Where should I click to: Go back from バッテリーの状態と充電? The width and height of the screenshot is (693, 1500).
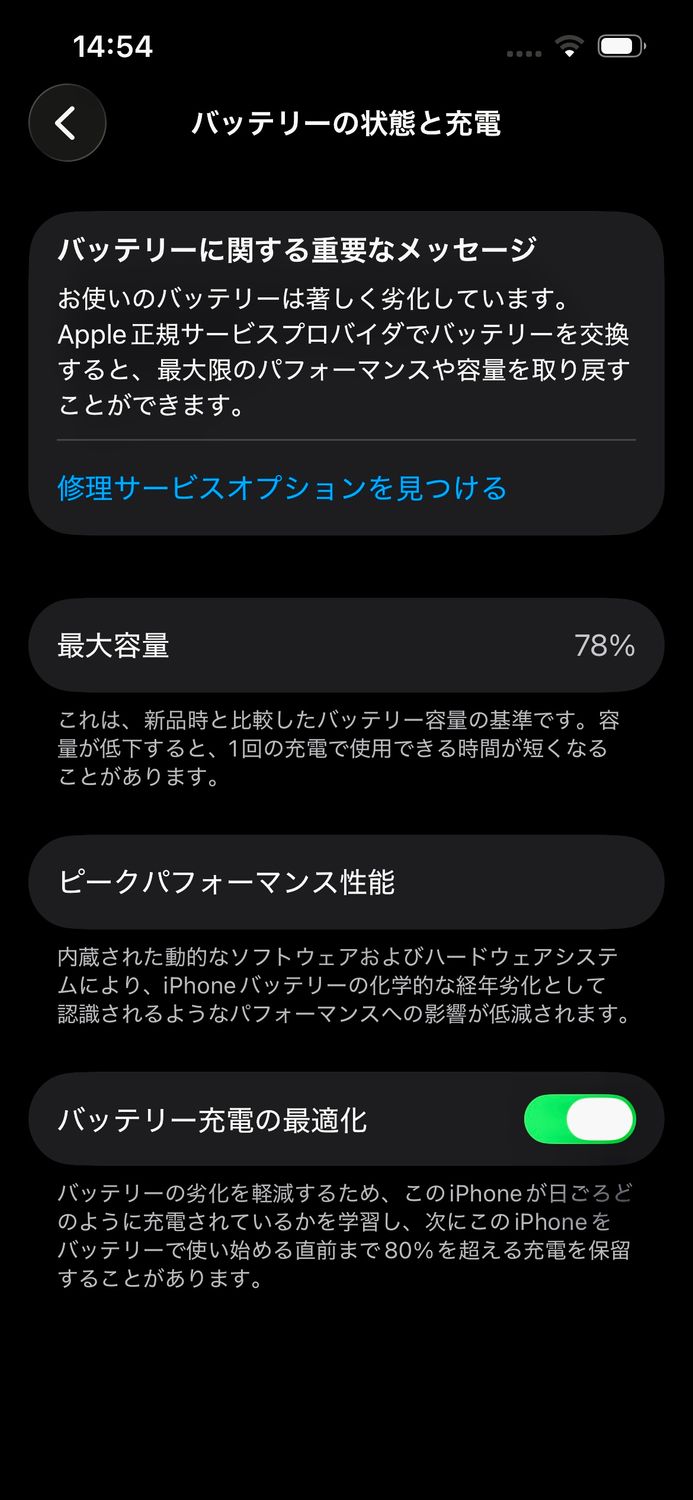tap(67, 123)
